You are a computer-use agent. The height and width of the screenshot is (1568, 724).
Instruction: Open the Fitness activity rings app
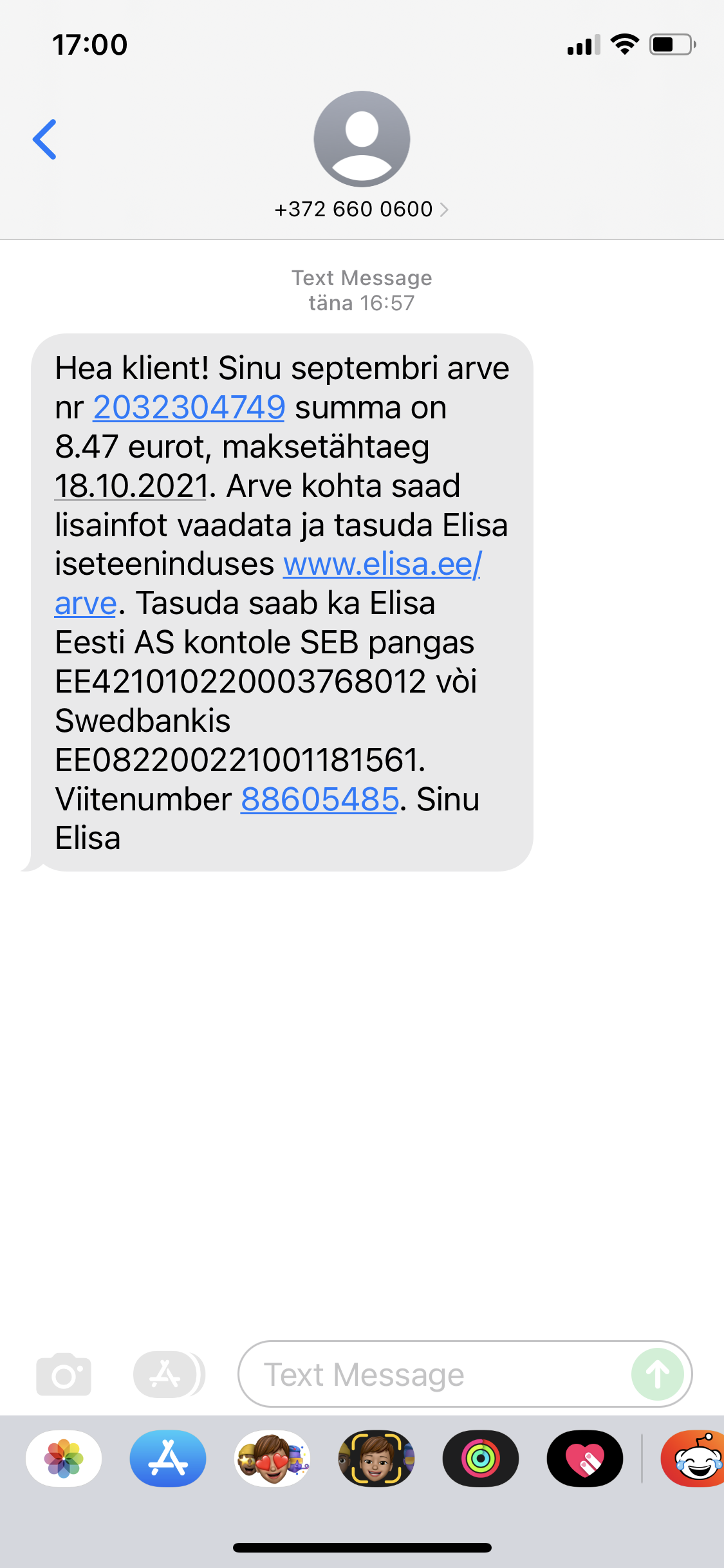[x=481, y=1459]
